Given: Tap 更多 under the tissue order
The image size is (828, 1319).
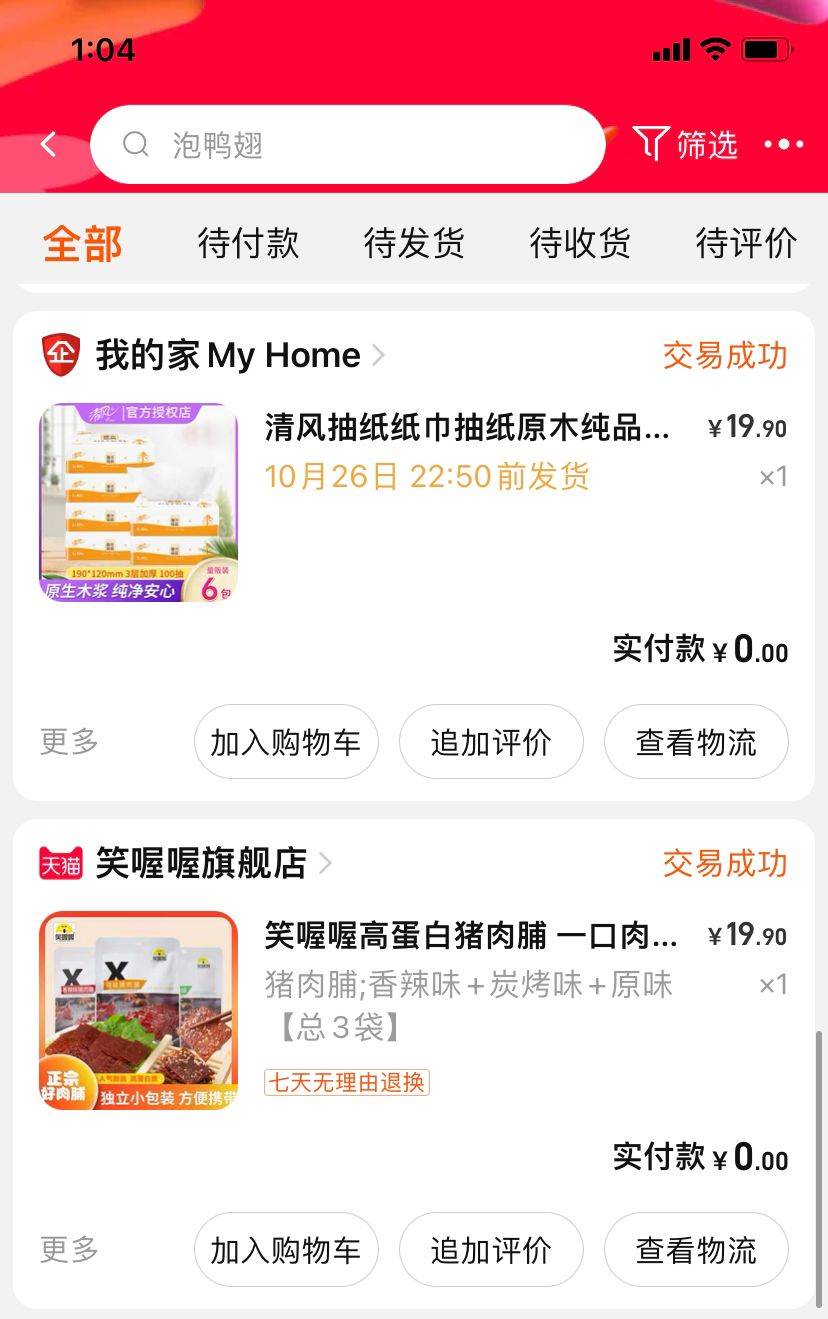Looking at the screenshot, I should (x=66, y=741).
